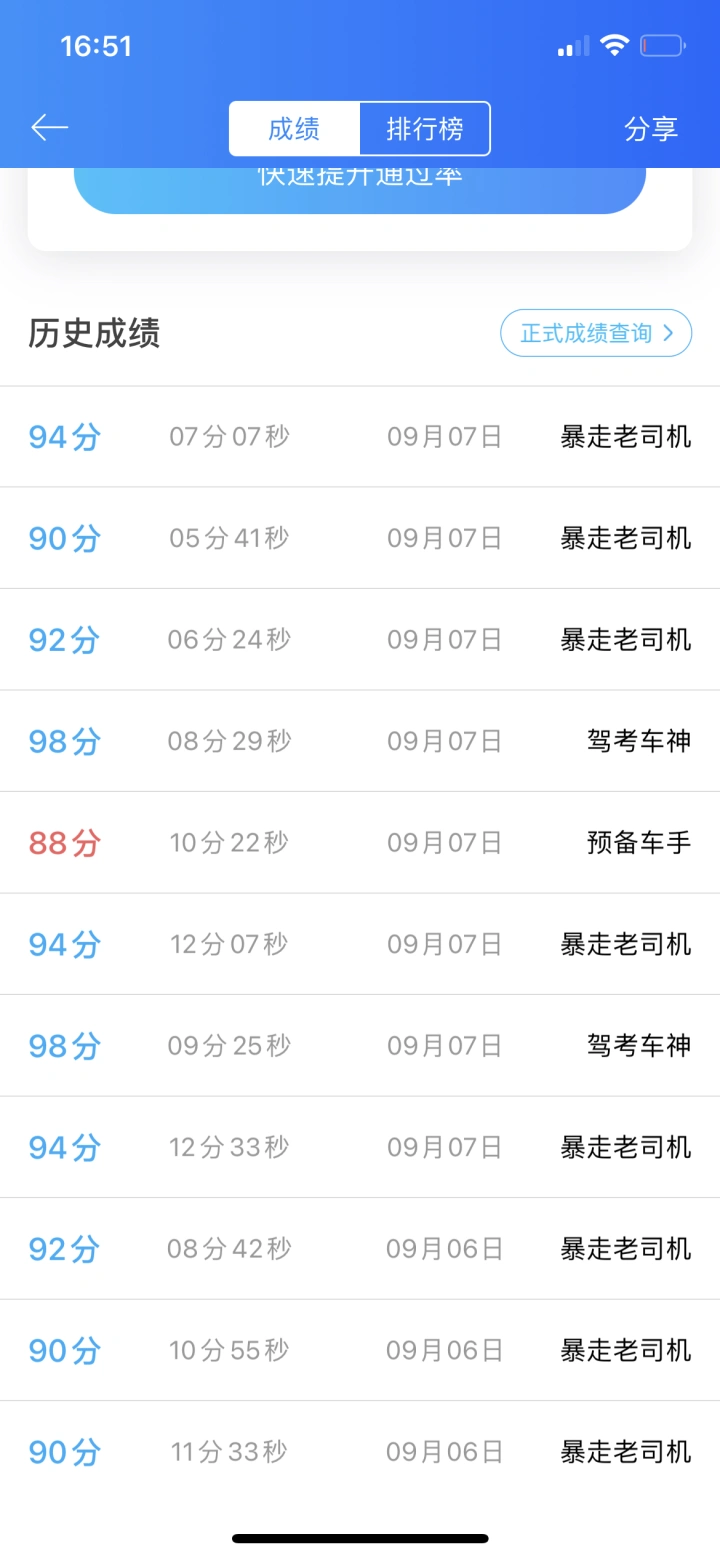
Task: Open the 98分 record timed 09分25秒
Action: (360, 1046)
